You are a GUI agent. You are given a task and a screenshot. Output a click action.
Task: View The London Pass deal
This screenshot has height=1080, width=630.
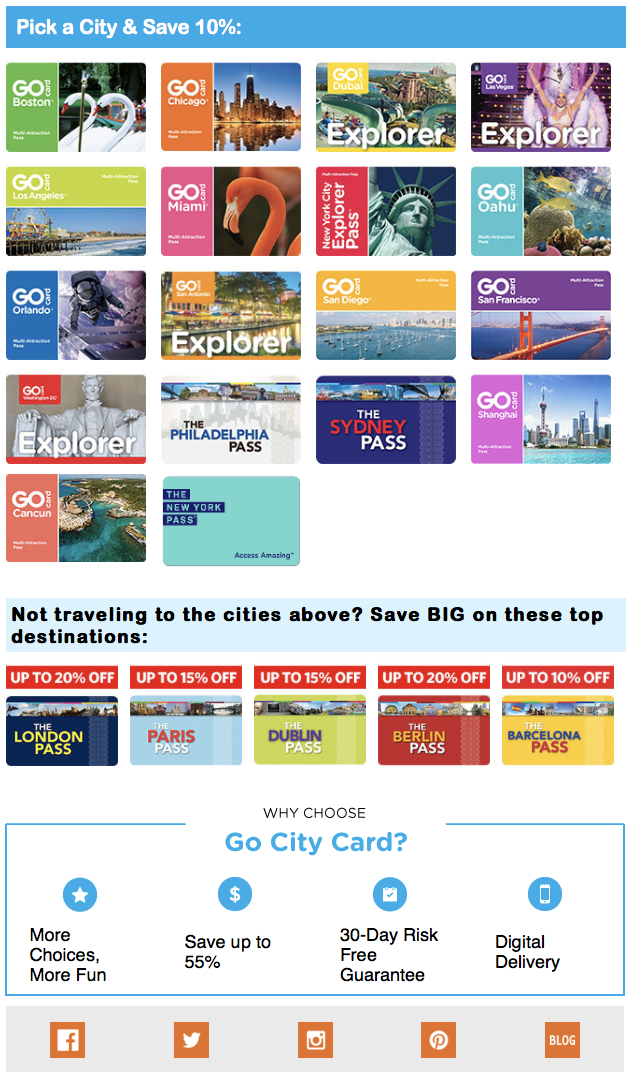tap(62, 730)
